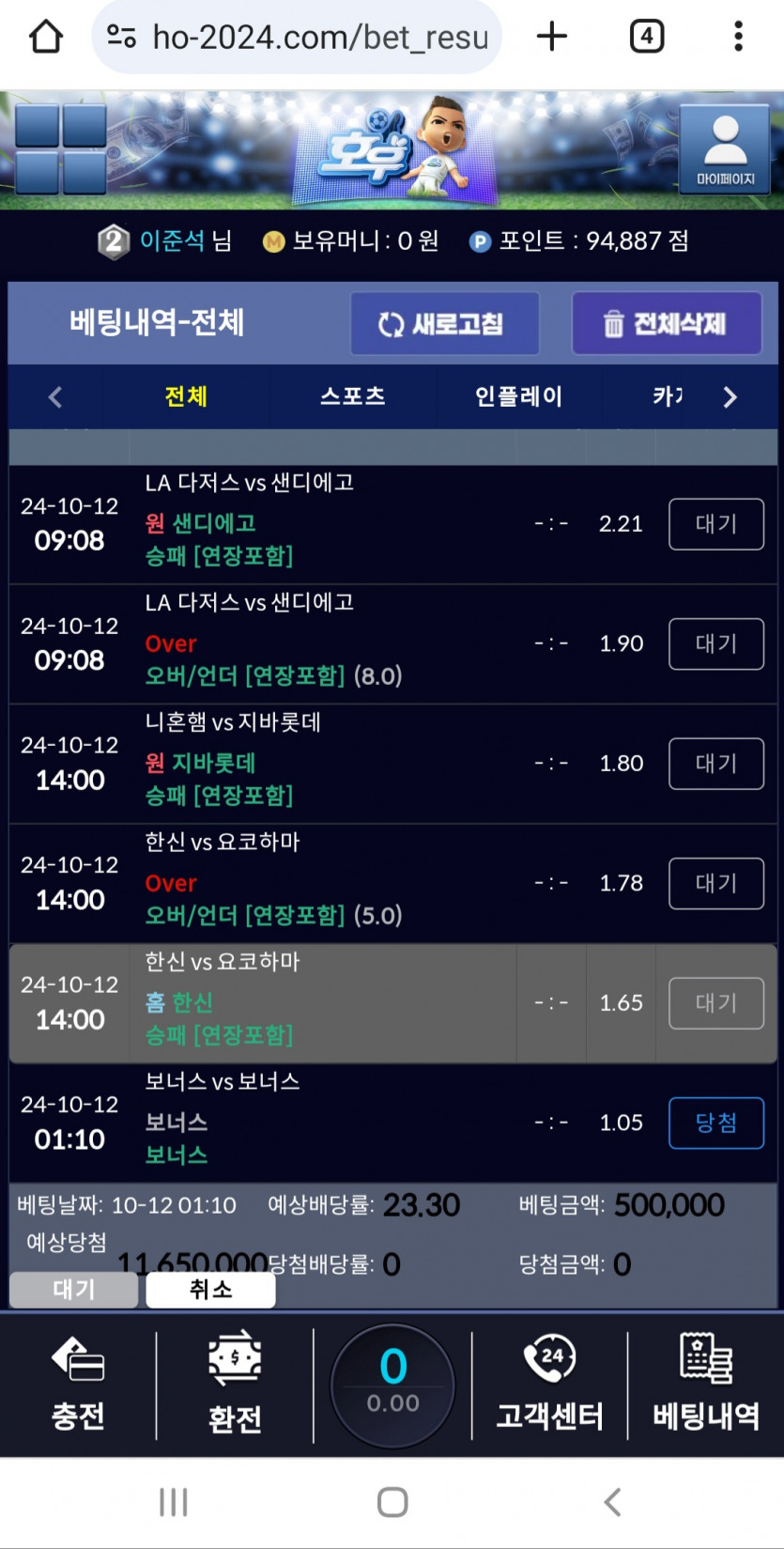
Task: Tap 취소 to cancel the bet
Action: point(210,1289)
